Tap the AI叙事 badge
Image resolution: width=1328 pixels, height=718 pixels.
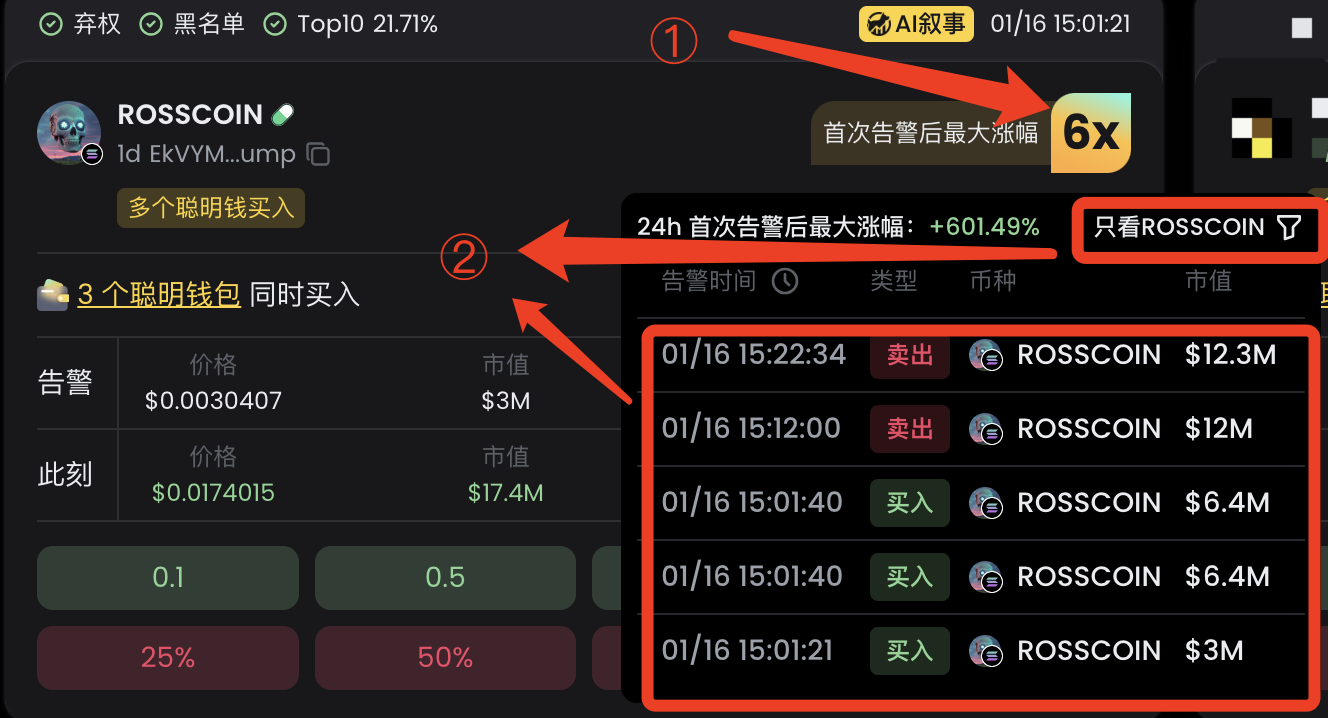917,24
